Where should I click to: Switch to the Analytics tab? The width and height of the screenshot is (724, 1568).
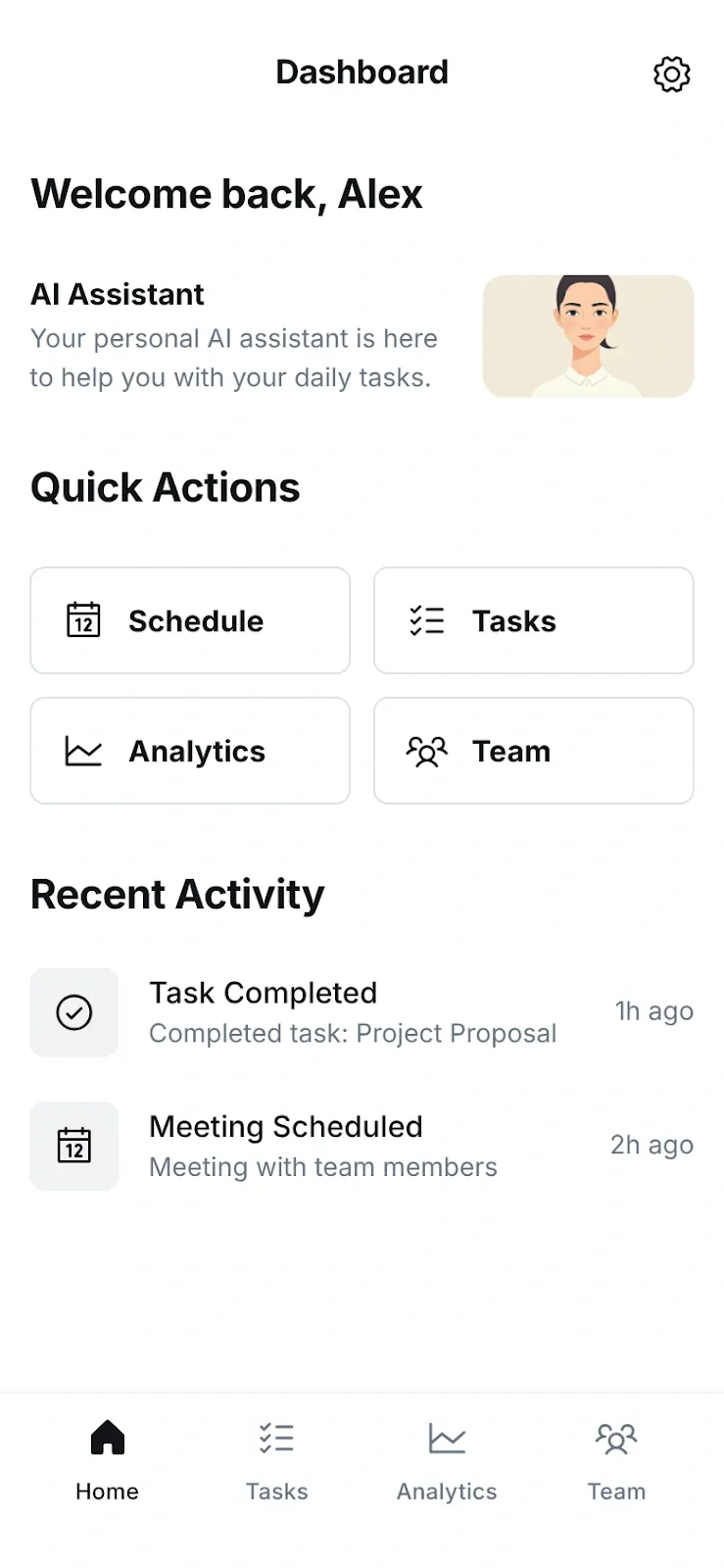coord(447,1460)
